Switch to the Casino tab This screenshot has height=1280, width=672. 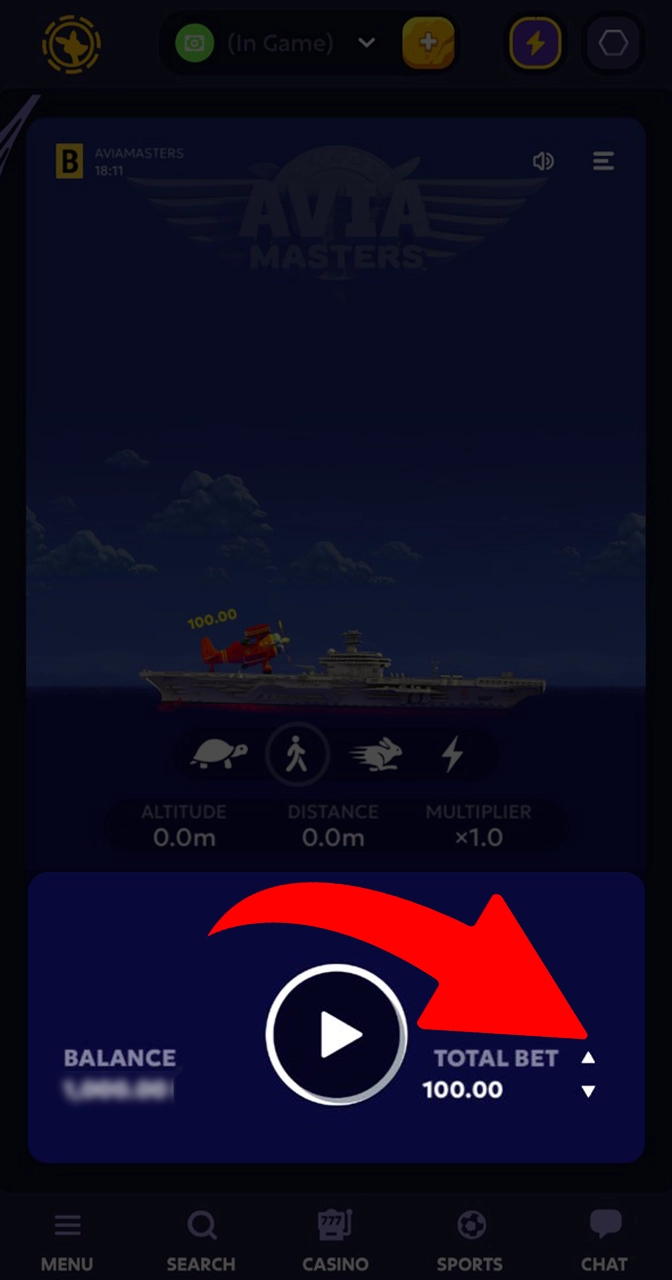click(x=336, y=1240)
